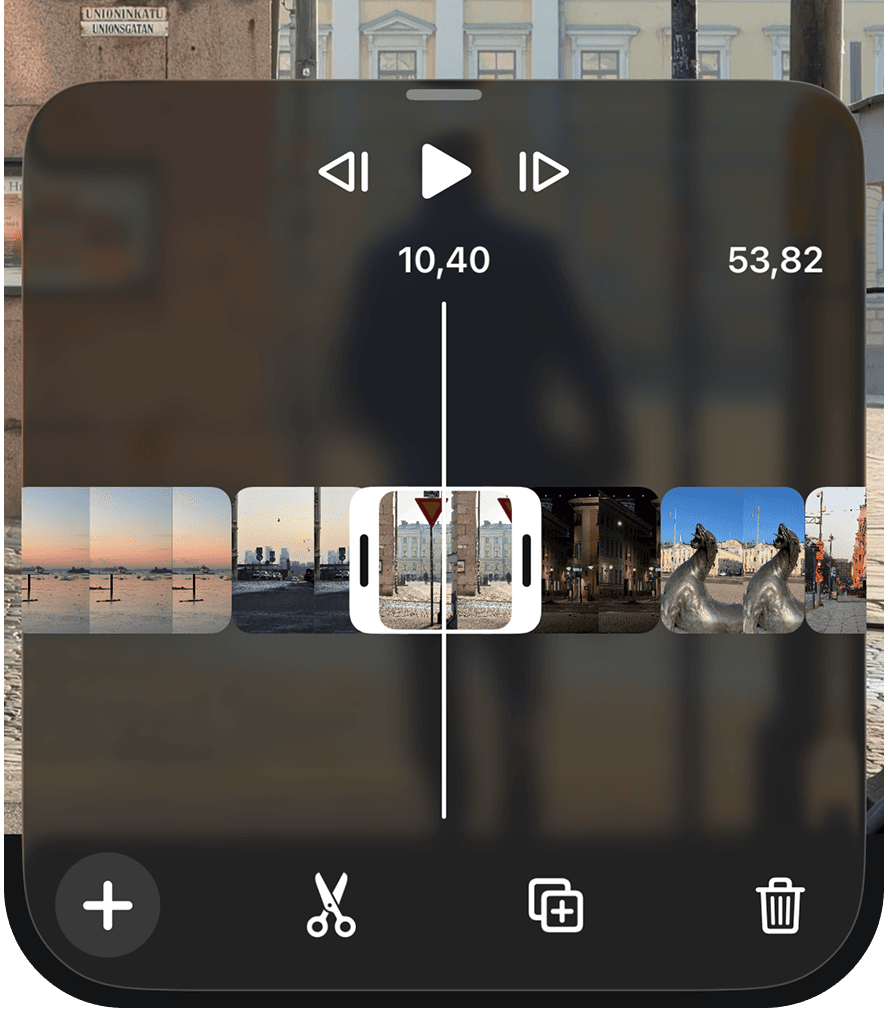Play the video timeline
The height and width of the screenshot is (1012, 888).
point(445,172)
